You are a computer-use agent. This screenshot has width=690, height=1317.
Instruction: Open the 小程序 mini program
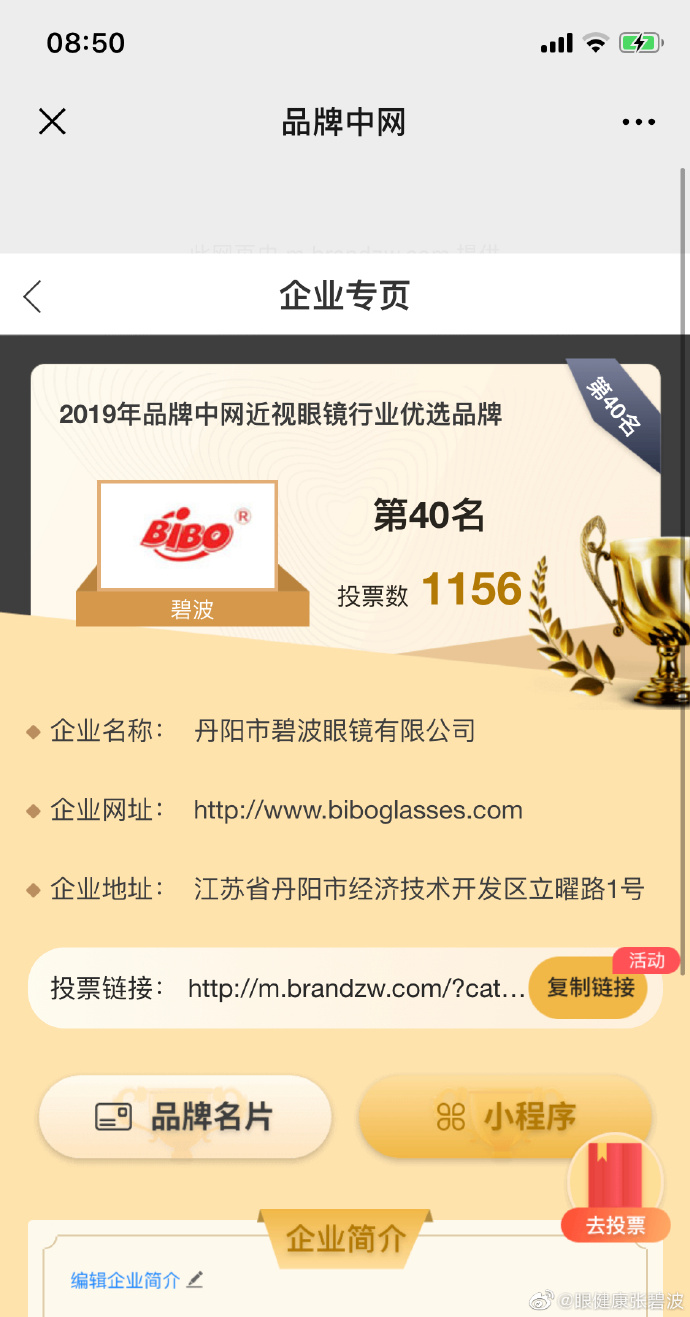click(505, 1117)
